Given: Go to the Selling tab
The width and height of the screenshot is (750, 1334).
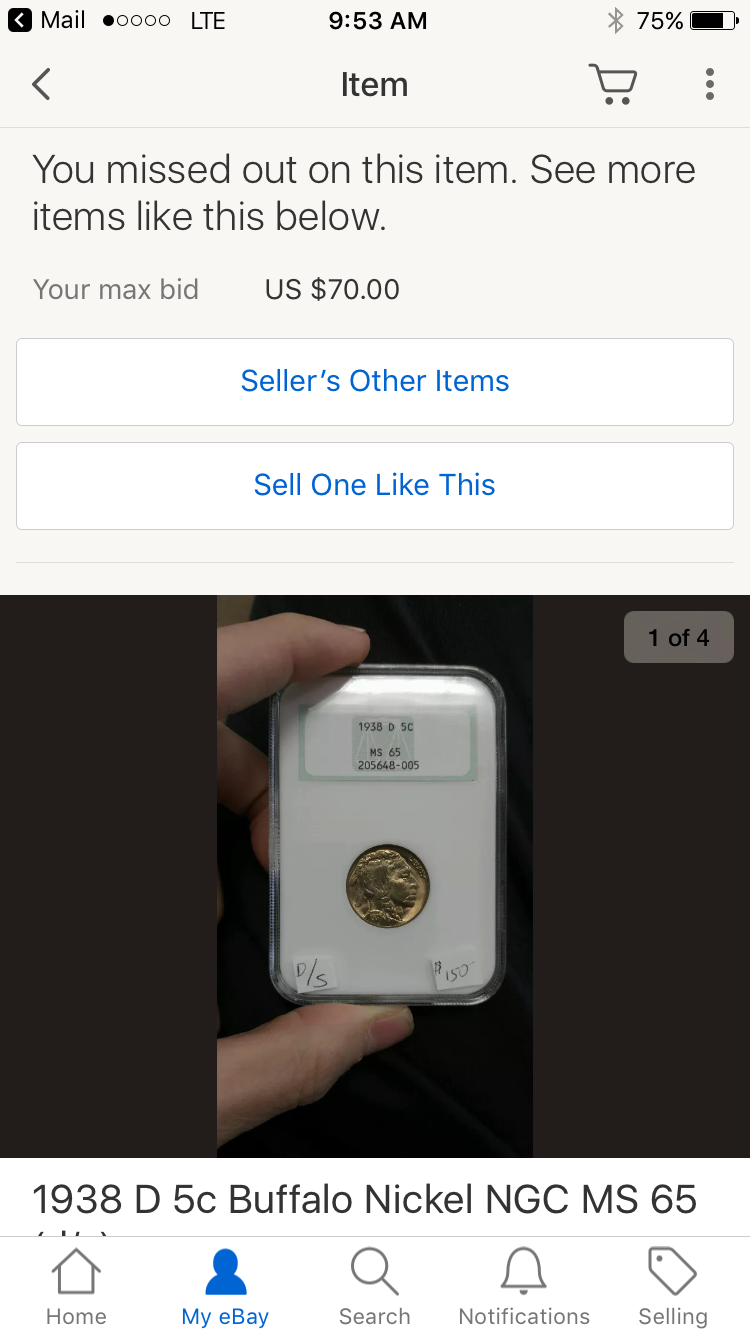Looking at the screenshot, I should tap(673, 1287).
